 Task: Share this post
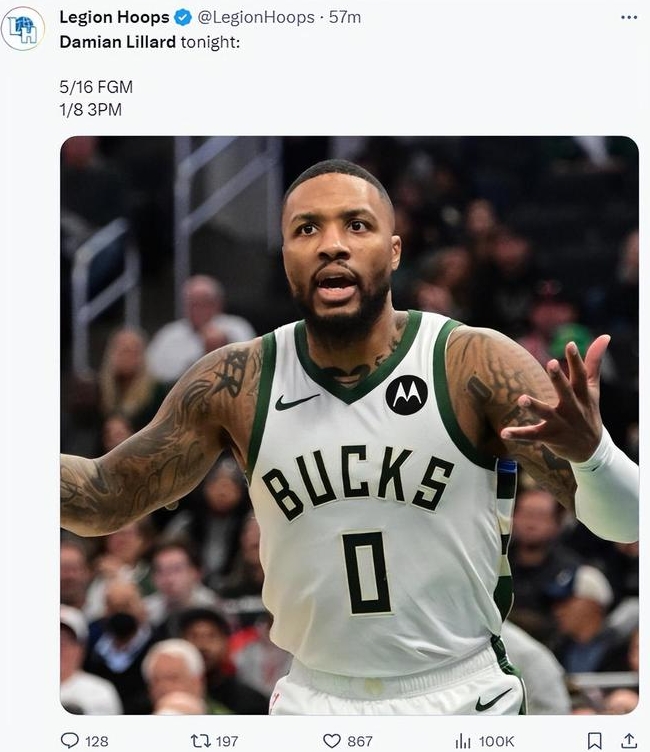(628, 740)
